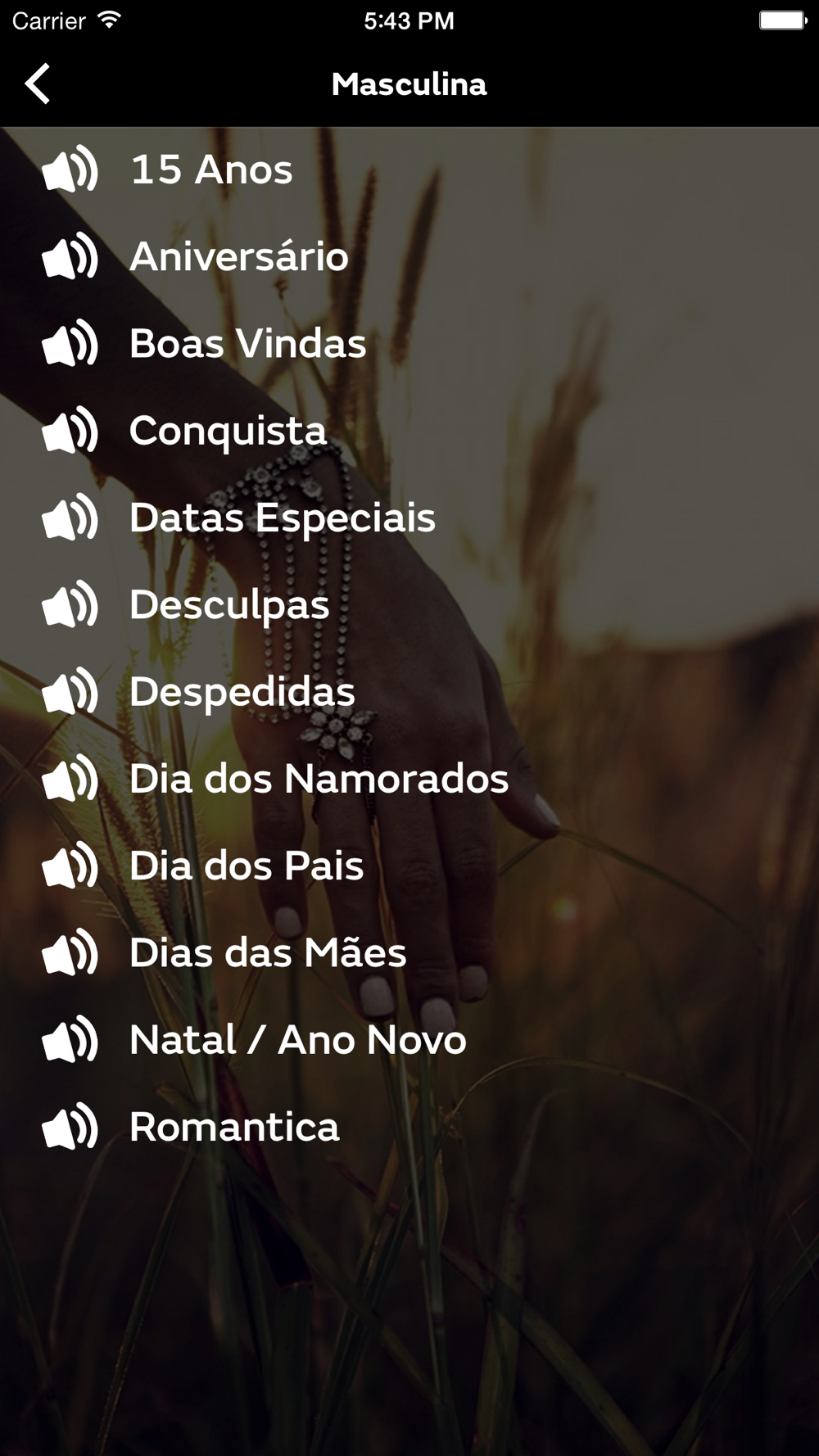Screen dimensions: 819x1456
Task: Open Dia dos Pais messages
Action: pyautogui.click(x=409, y=866)
